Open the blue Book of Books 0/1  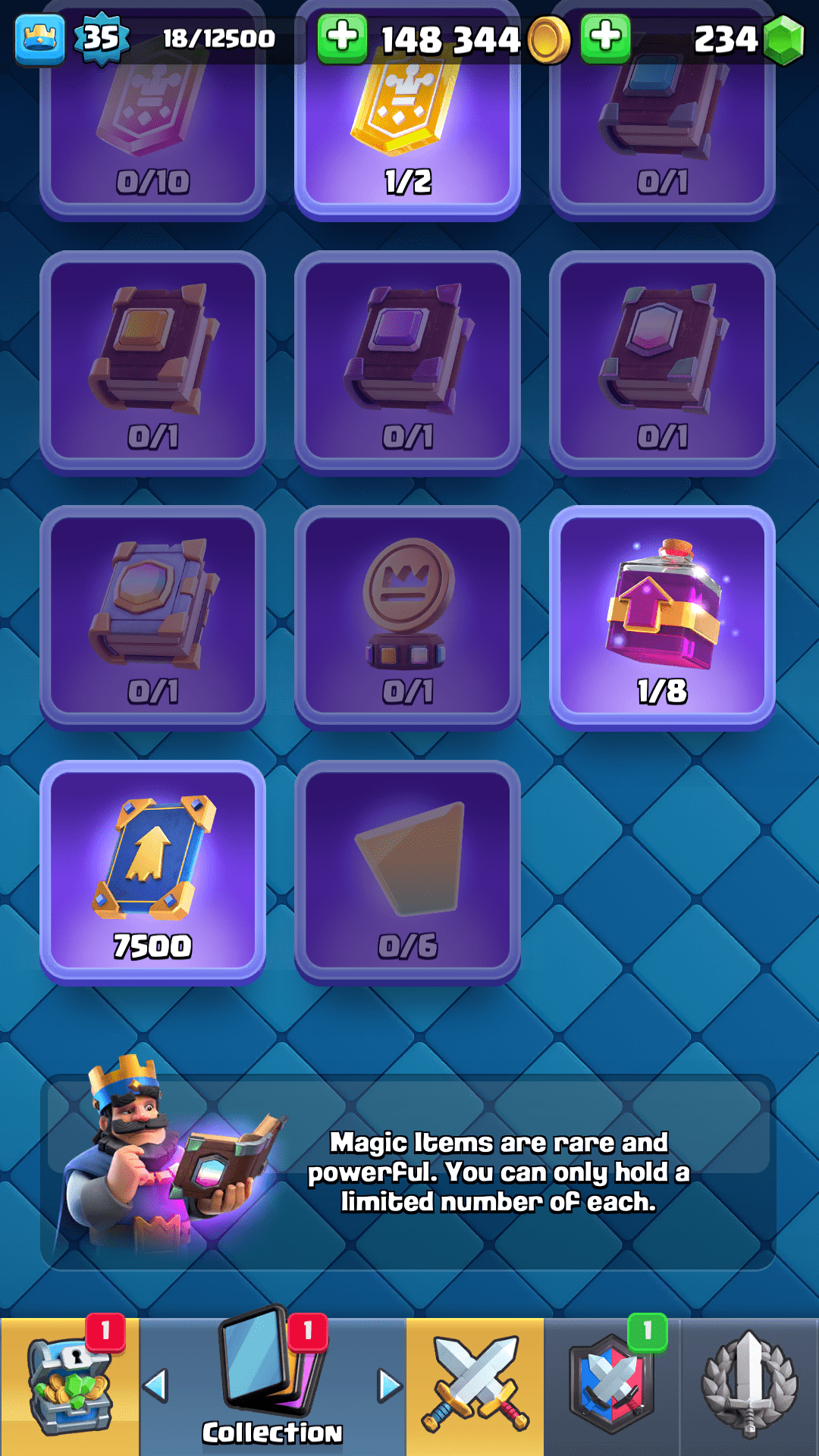(152, 617)
